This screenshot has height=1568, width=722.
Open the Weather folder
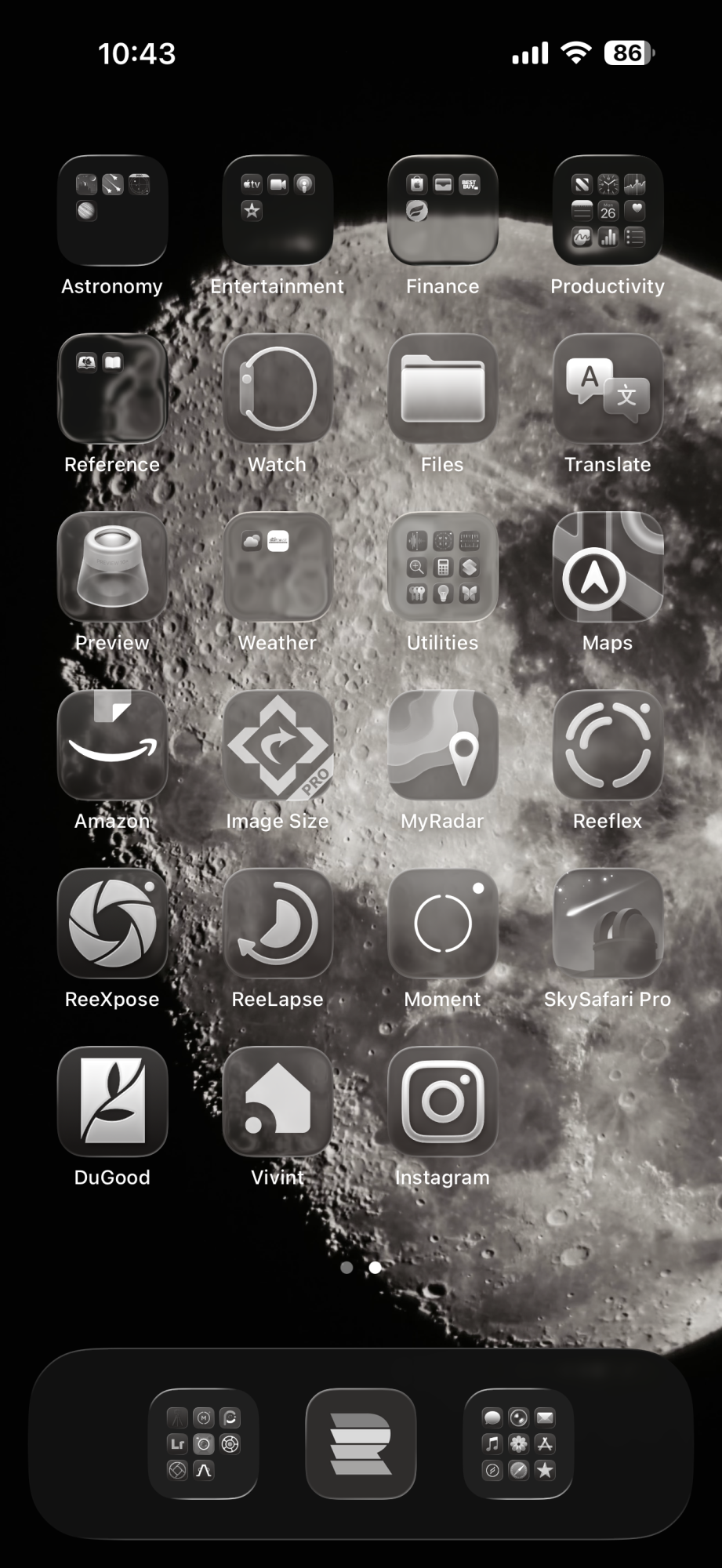(278, 567)
